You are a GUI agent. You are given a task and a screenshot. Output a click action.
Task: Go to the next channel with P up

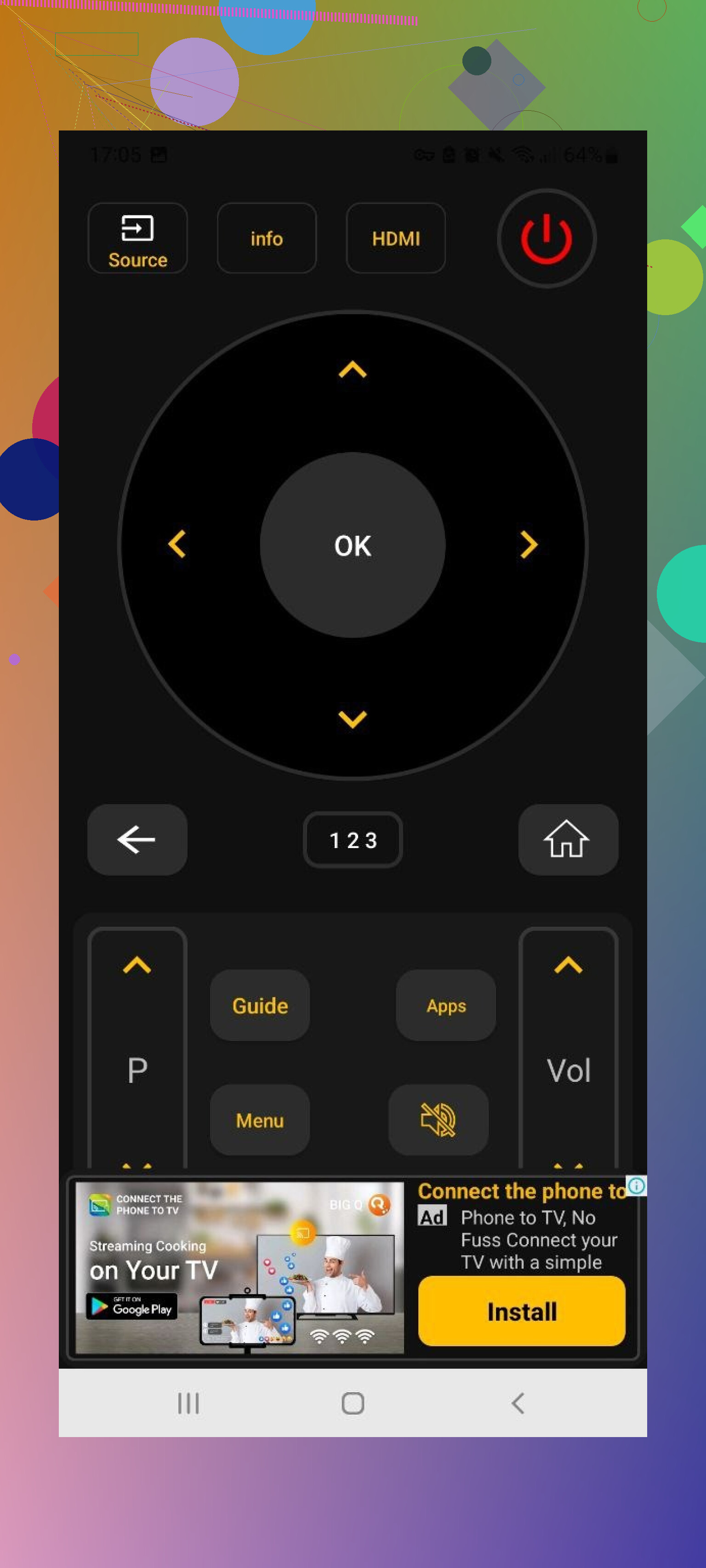[137, 965]
